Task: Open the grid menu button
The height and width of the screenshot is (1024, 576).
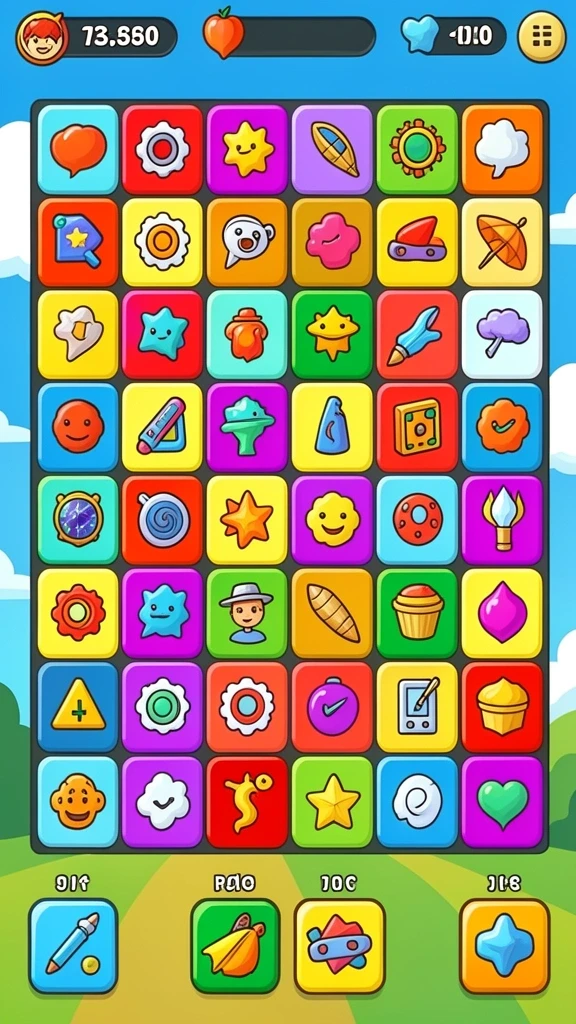Action: [x=541, y=37]
